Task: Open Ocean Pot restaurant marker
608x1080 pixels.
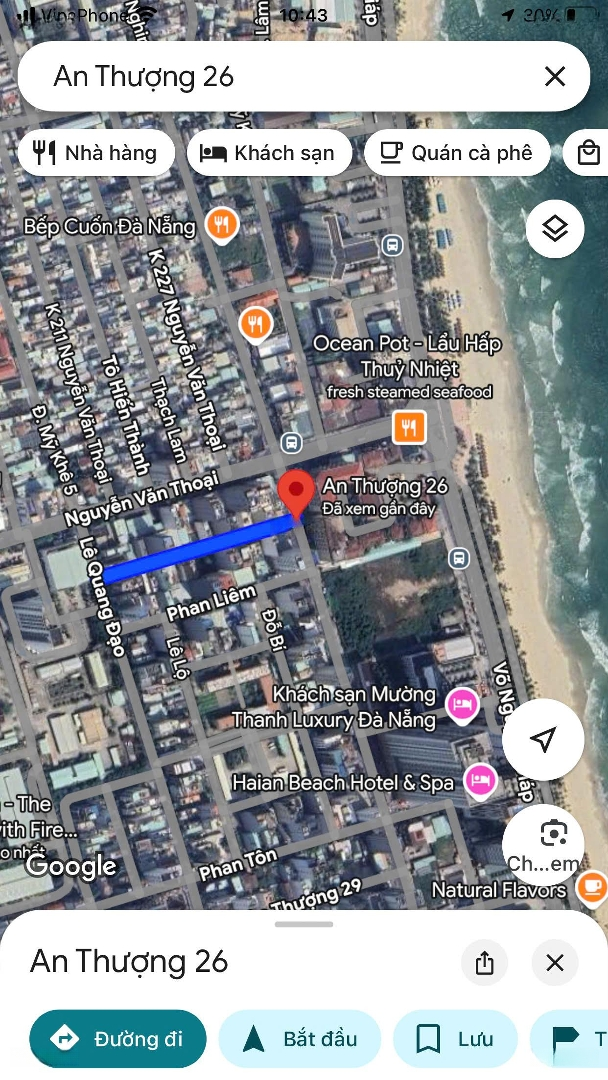Action: 409,428
